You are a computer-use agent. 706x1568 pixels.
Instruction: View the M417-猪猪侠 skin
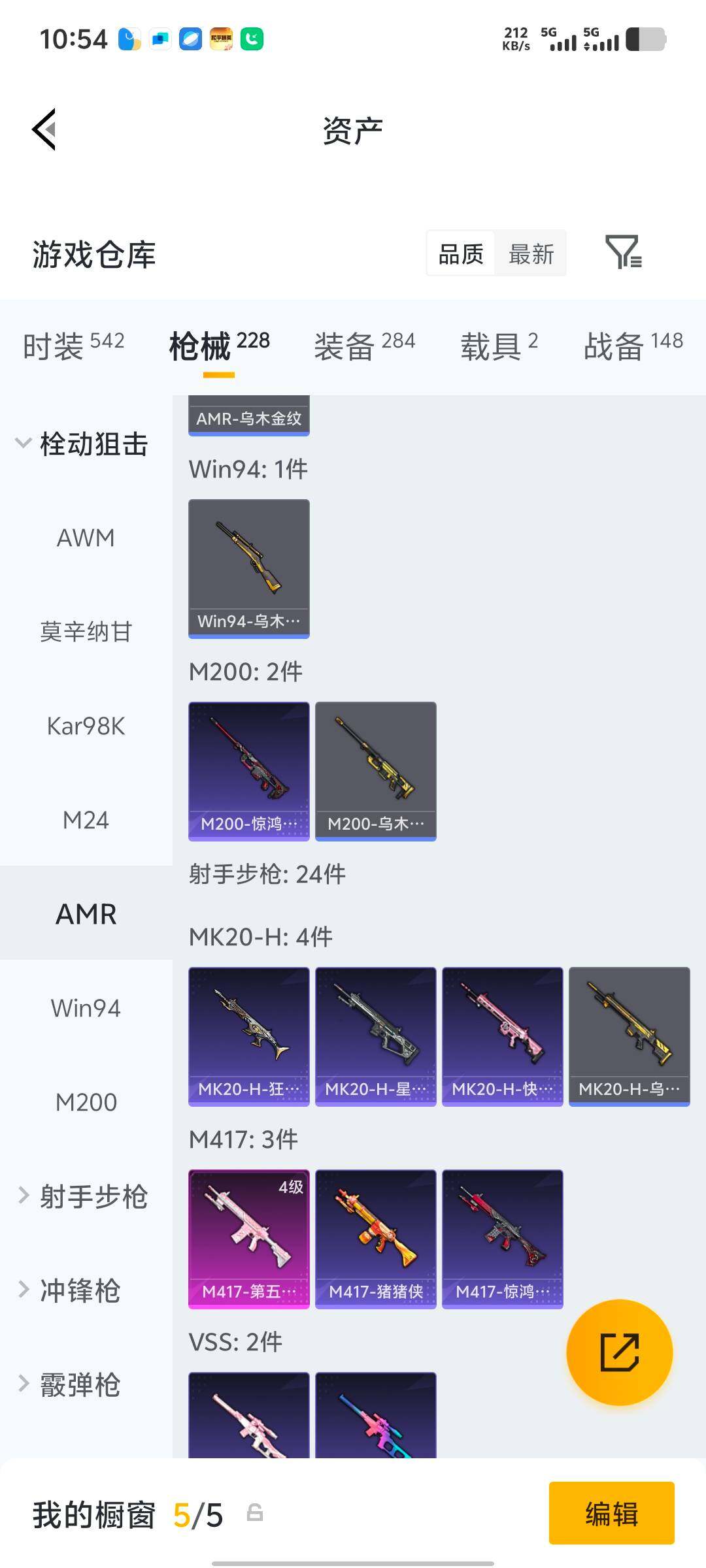(x=376, y=1239)
